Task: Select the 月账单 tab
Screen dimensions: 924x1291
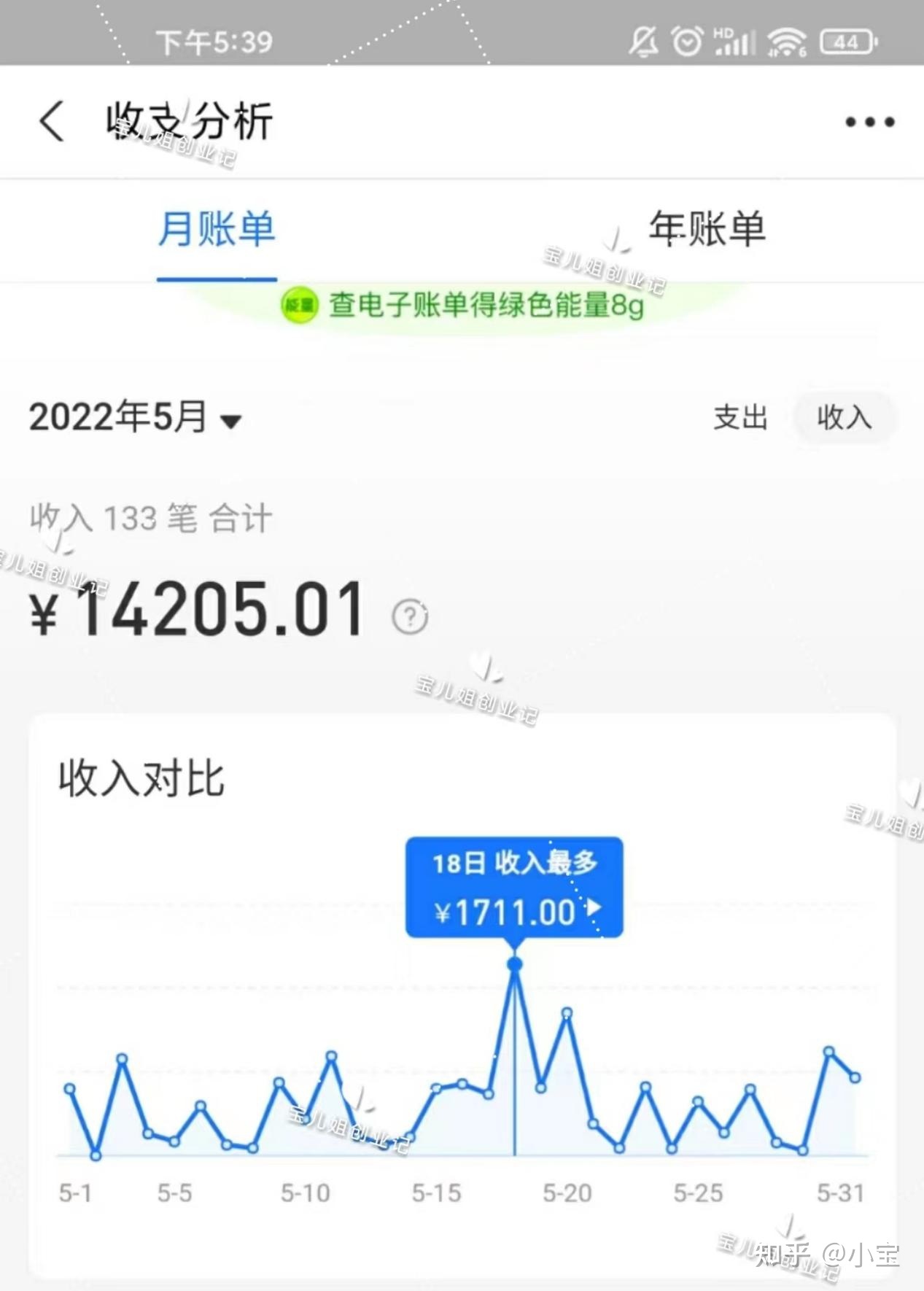Action: (216, 230)
